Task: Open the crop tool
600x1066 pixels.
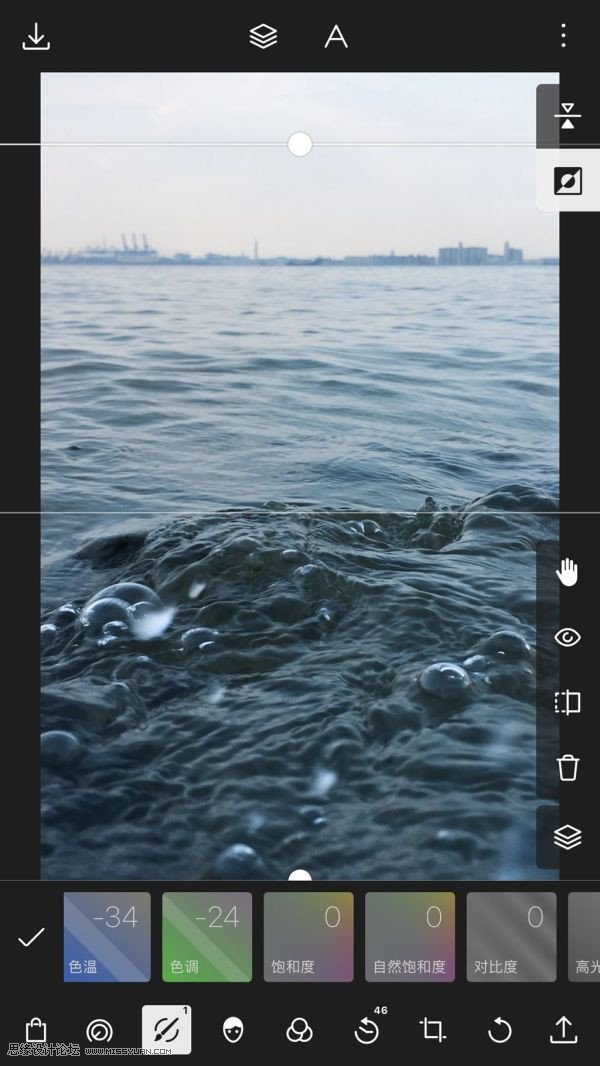Action: 432,1030
